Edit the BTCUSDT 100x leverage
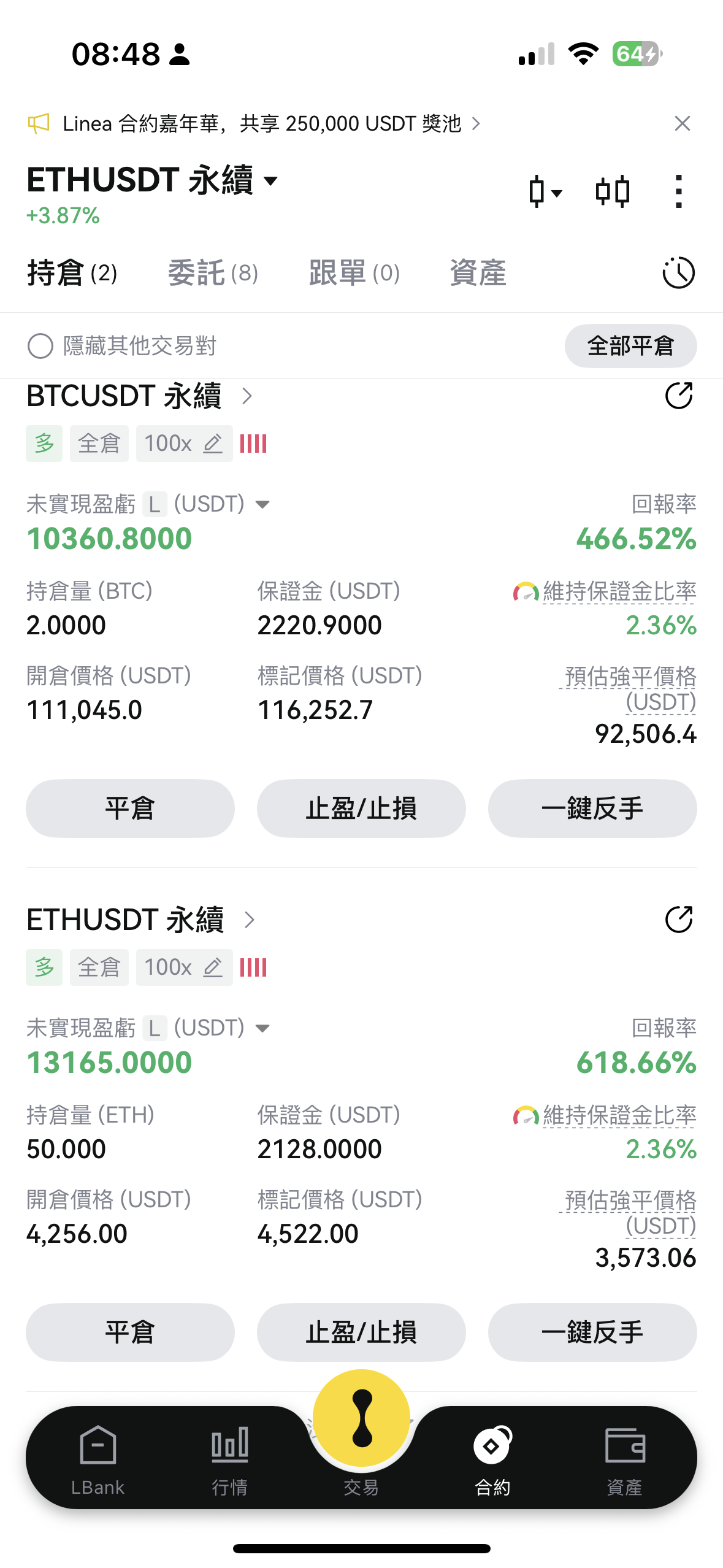The height and width of the screenshot is (1568, 723). pos(184,443)
